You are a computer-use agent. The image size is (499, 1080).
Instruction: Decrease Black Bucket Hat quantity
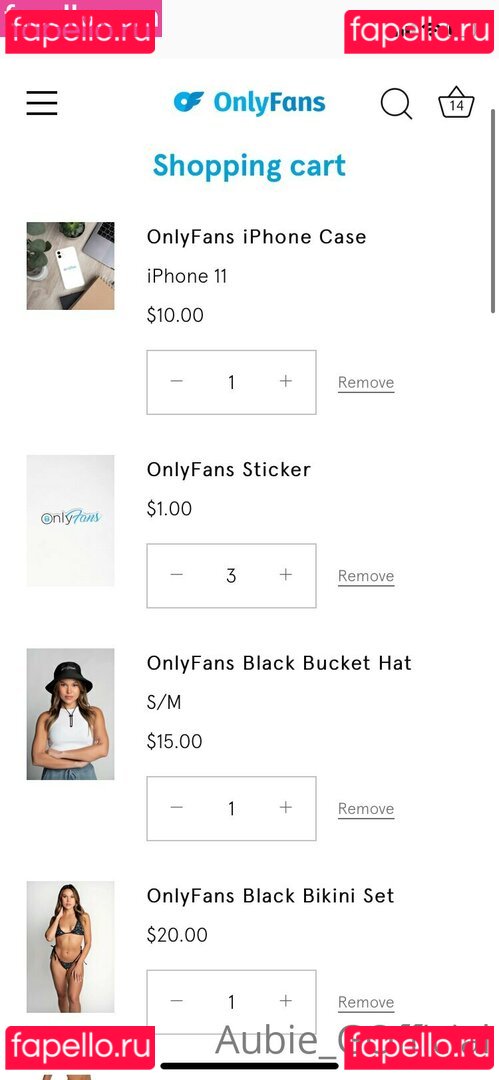point(176,808)
